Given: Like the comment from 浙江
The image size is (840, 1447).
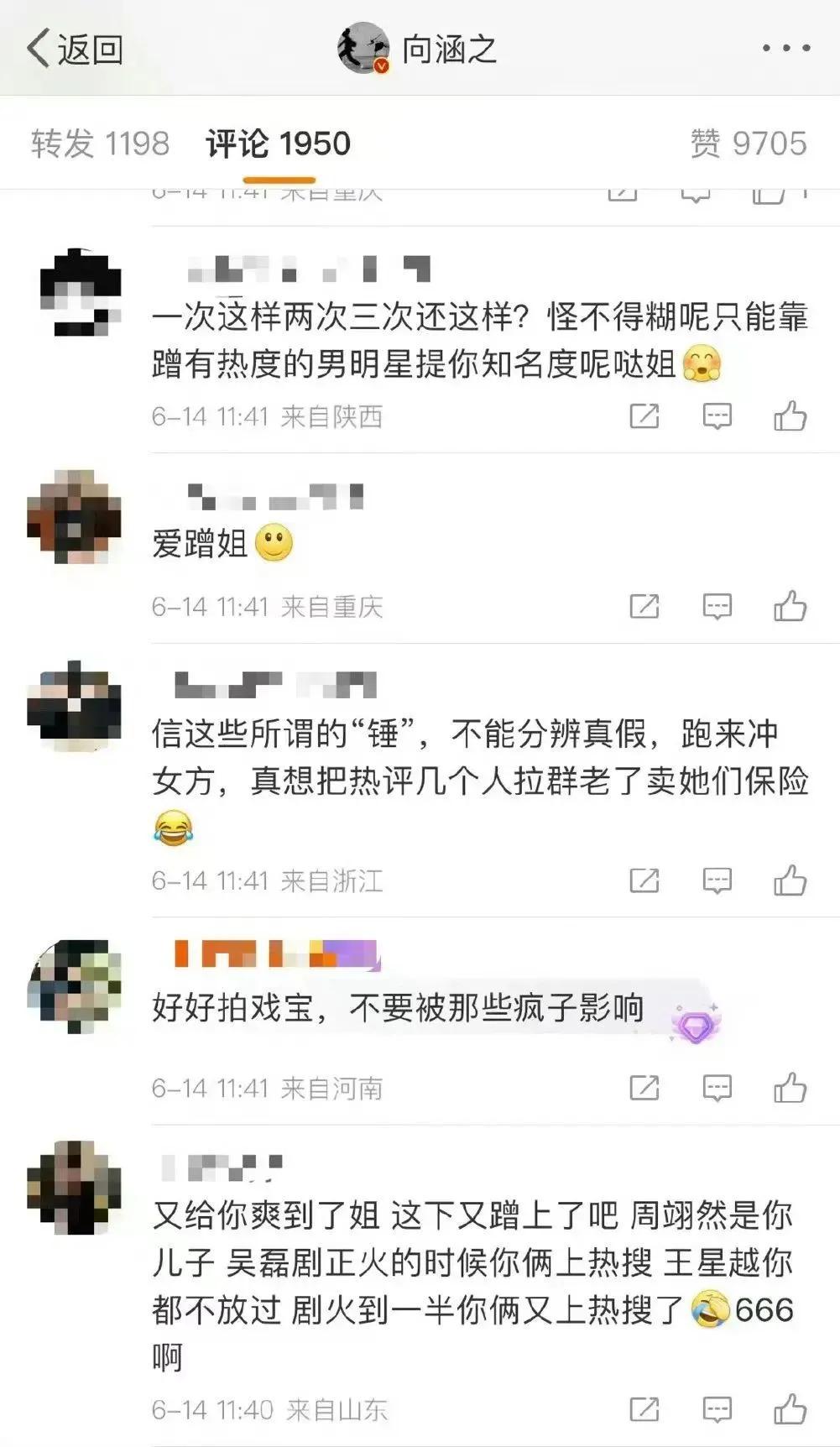Looking at the screenshot, I should click(x=790, y=881).
